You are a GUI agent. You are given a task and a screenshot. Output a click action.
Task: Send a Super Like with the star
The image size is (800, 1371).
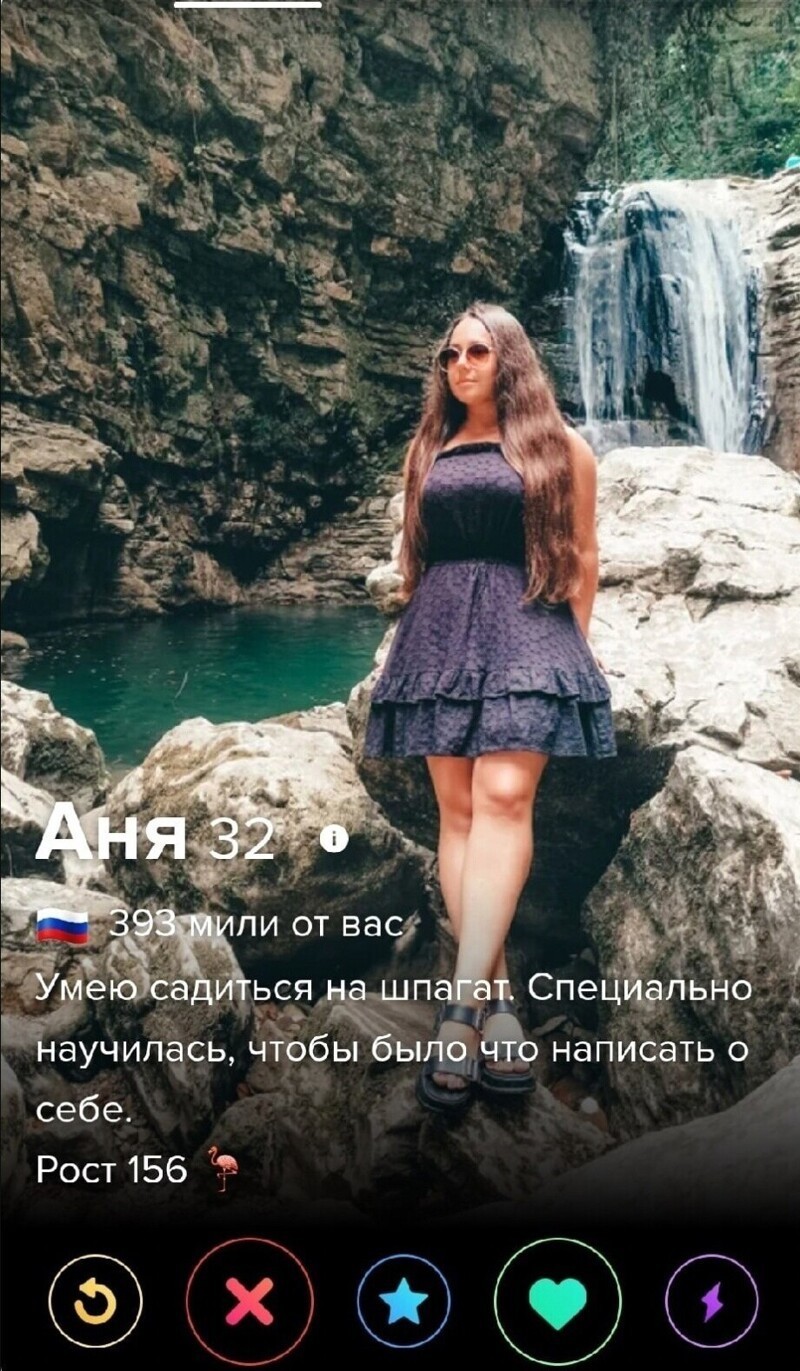point(404,1301)
